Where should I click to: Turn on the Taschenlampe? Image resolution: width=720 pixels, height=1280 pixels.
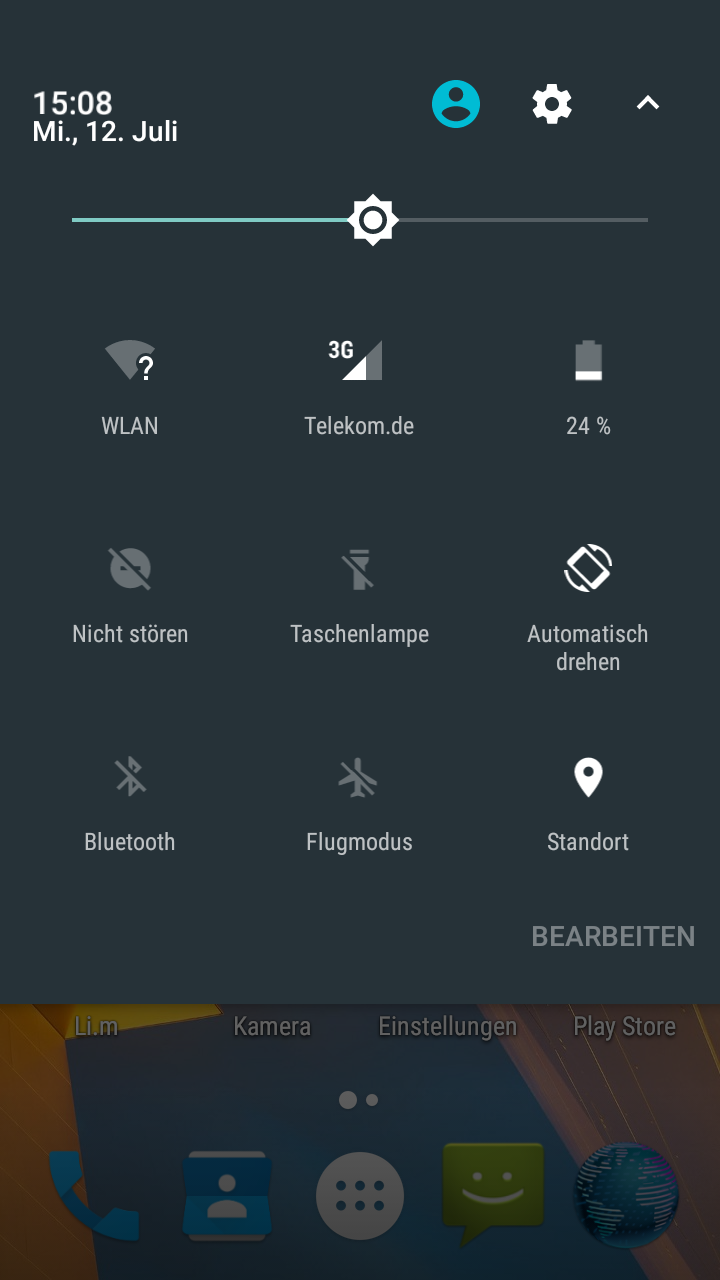(x=359, y=596)
